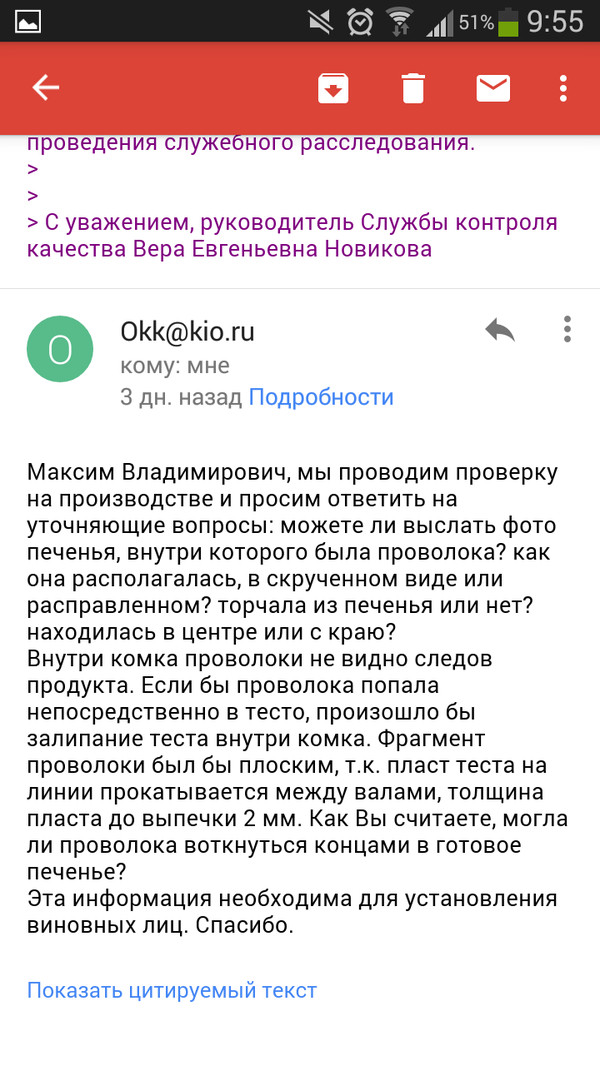Open message options next to the reply arrow
This screenshot has width=600, height=1066.
(x=567, y=329)
